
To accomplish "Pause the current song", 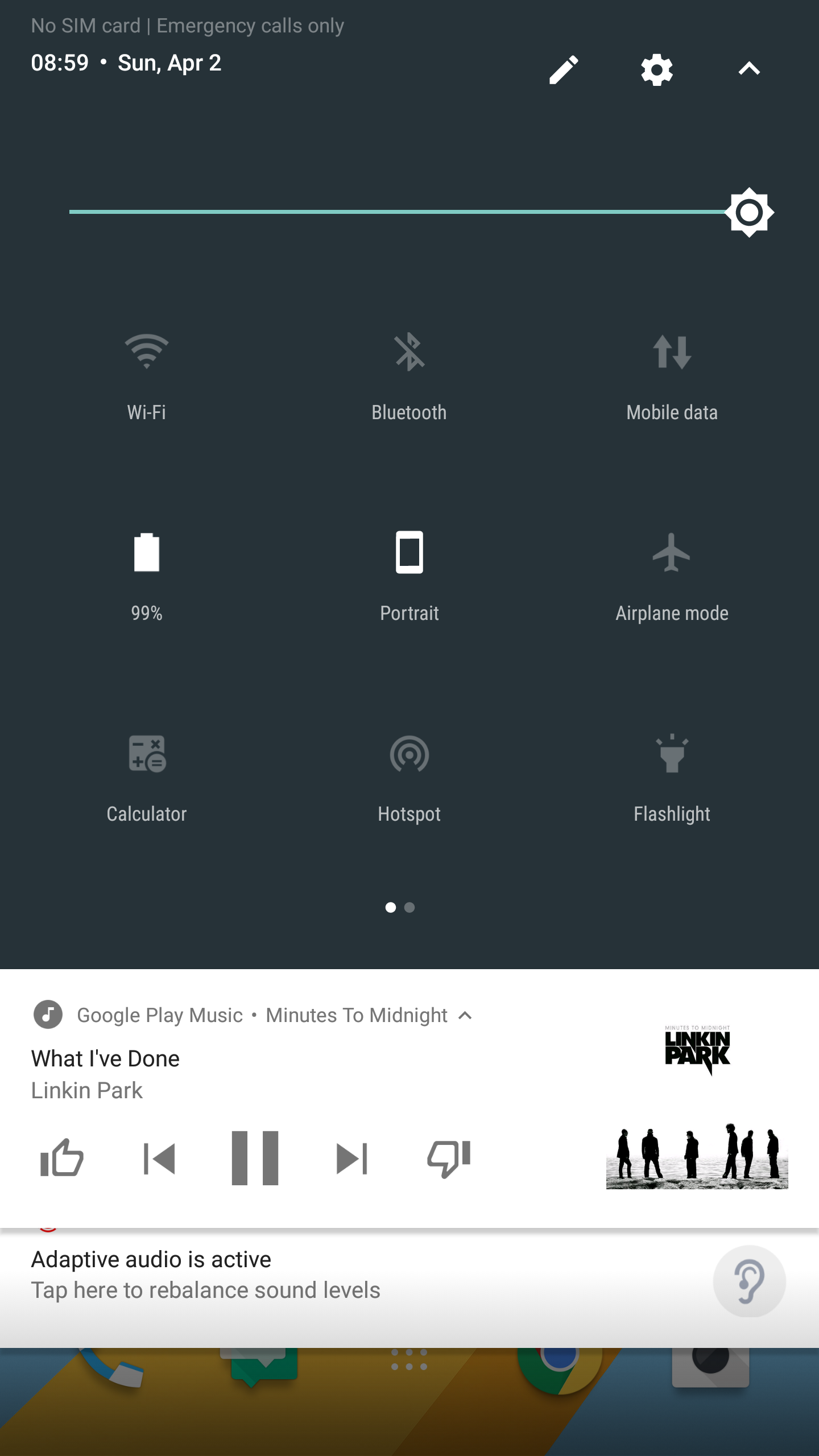I will [x=255, y=1158].
